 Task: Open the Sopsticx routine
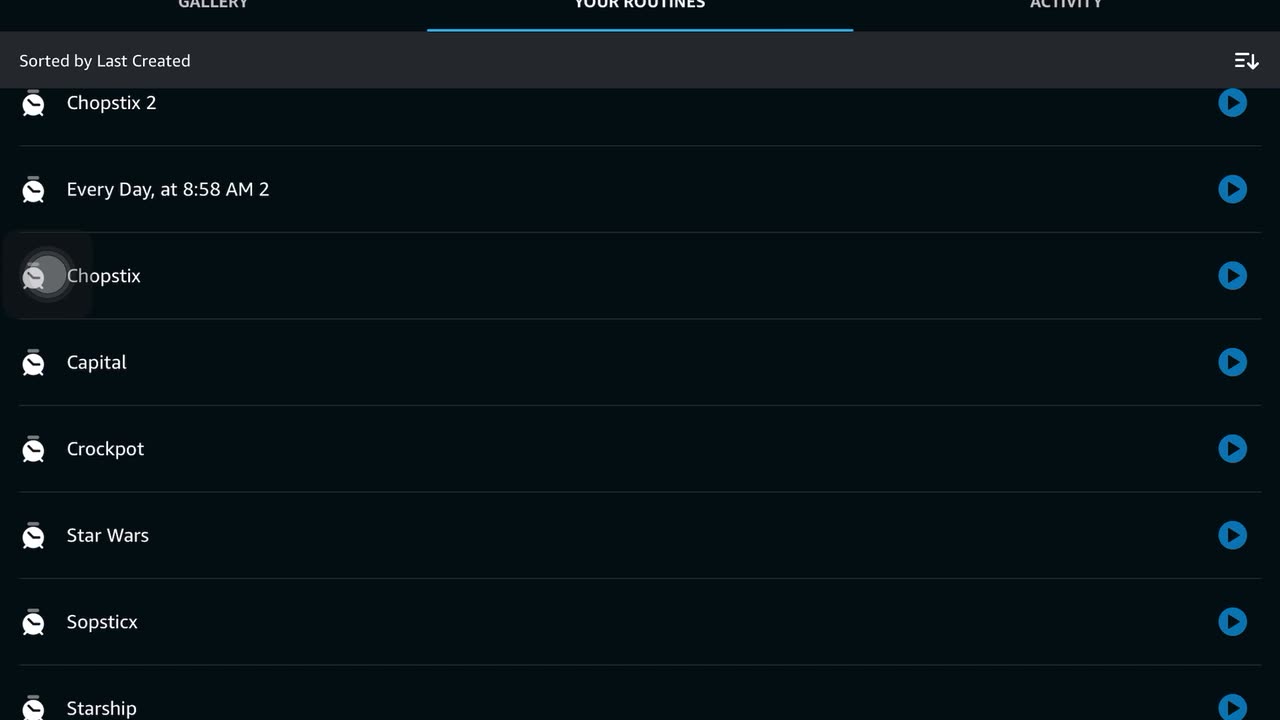(102, 622)
